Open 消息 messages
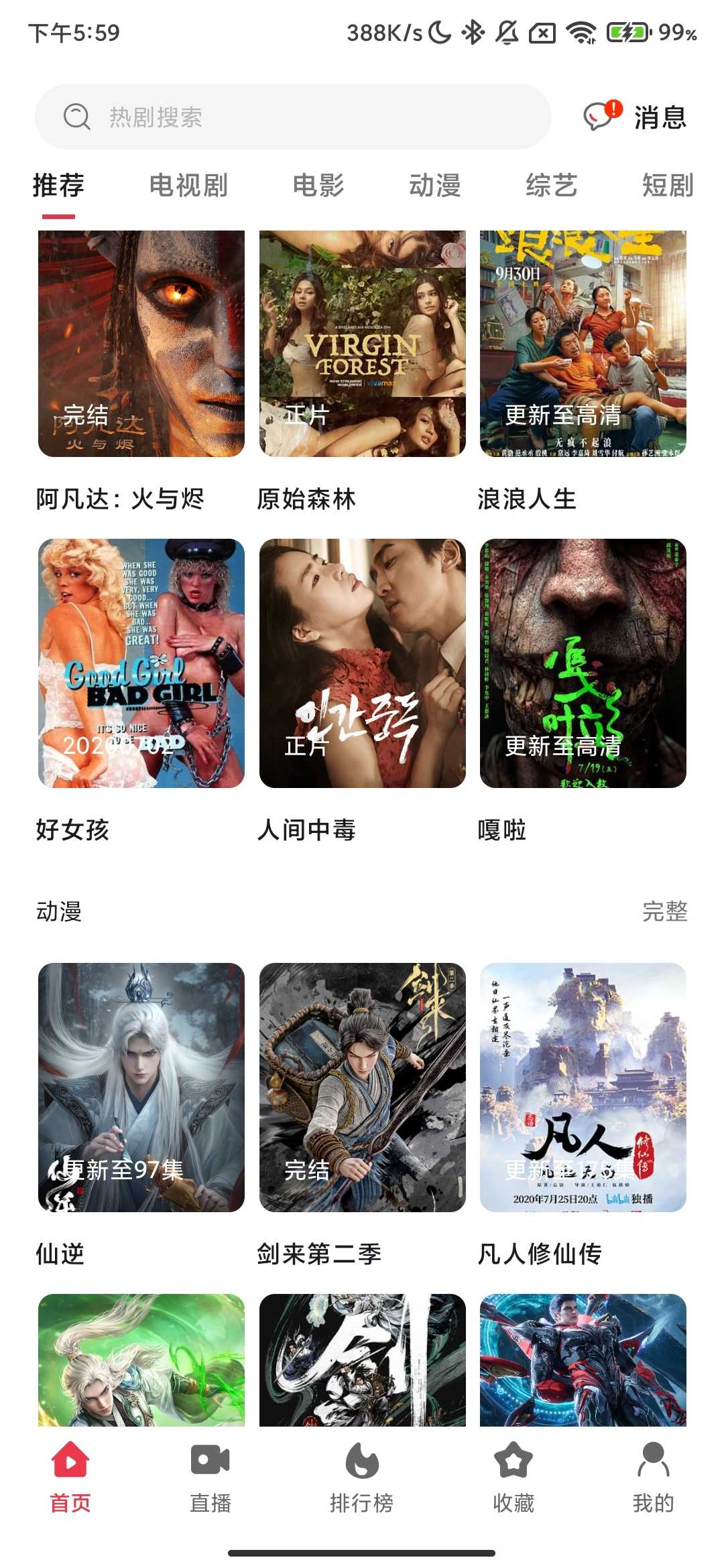Image resolution: width=724 pixels, height=1568 pixels. 636,117
